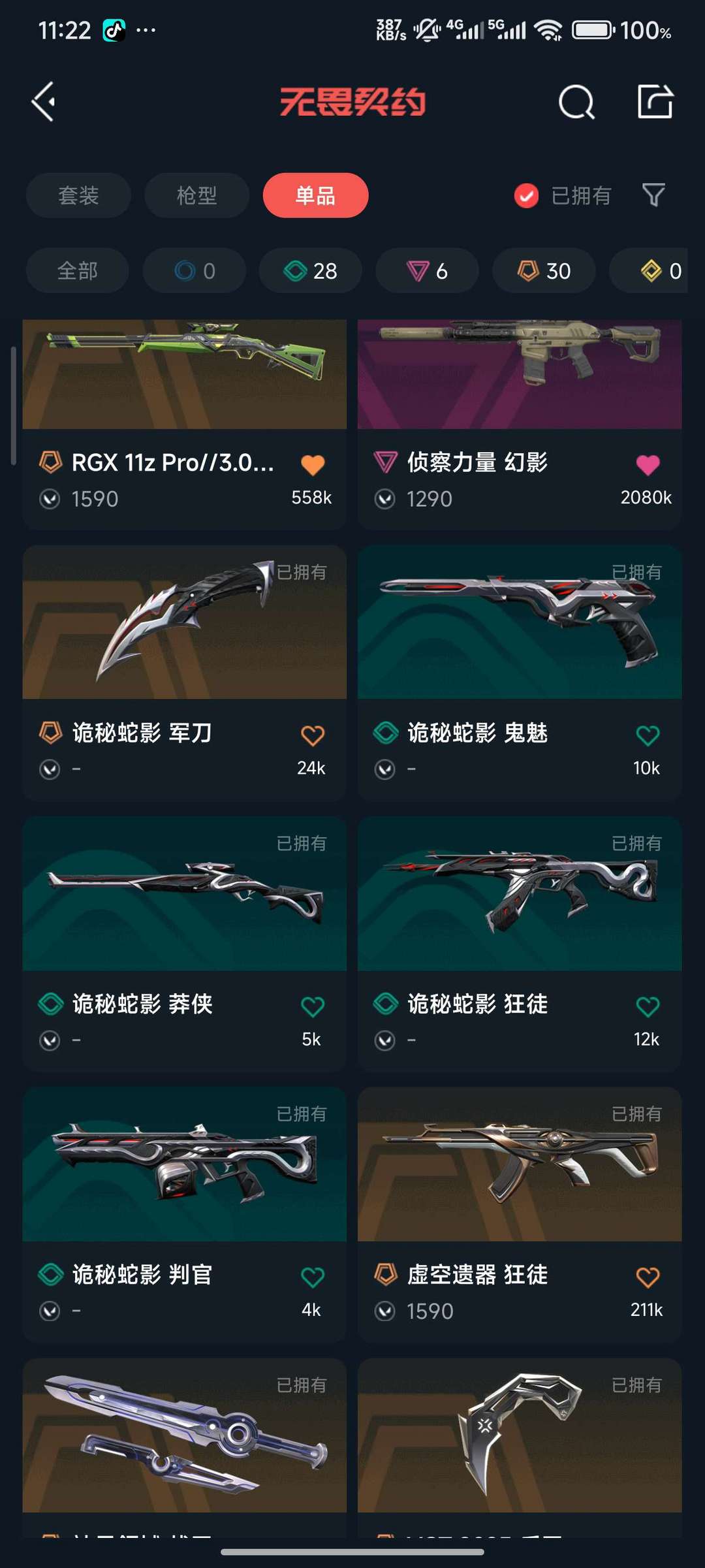Viewport: 705px width, 1568px height.
Task: Select the 单品 tab
Action: pos(315,195)
